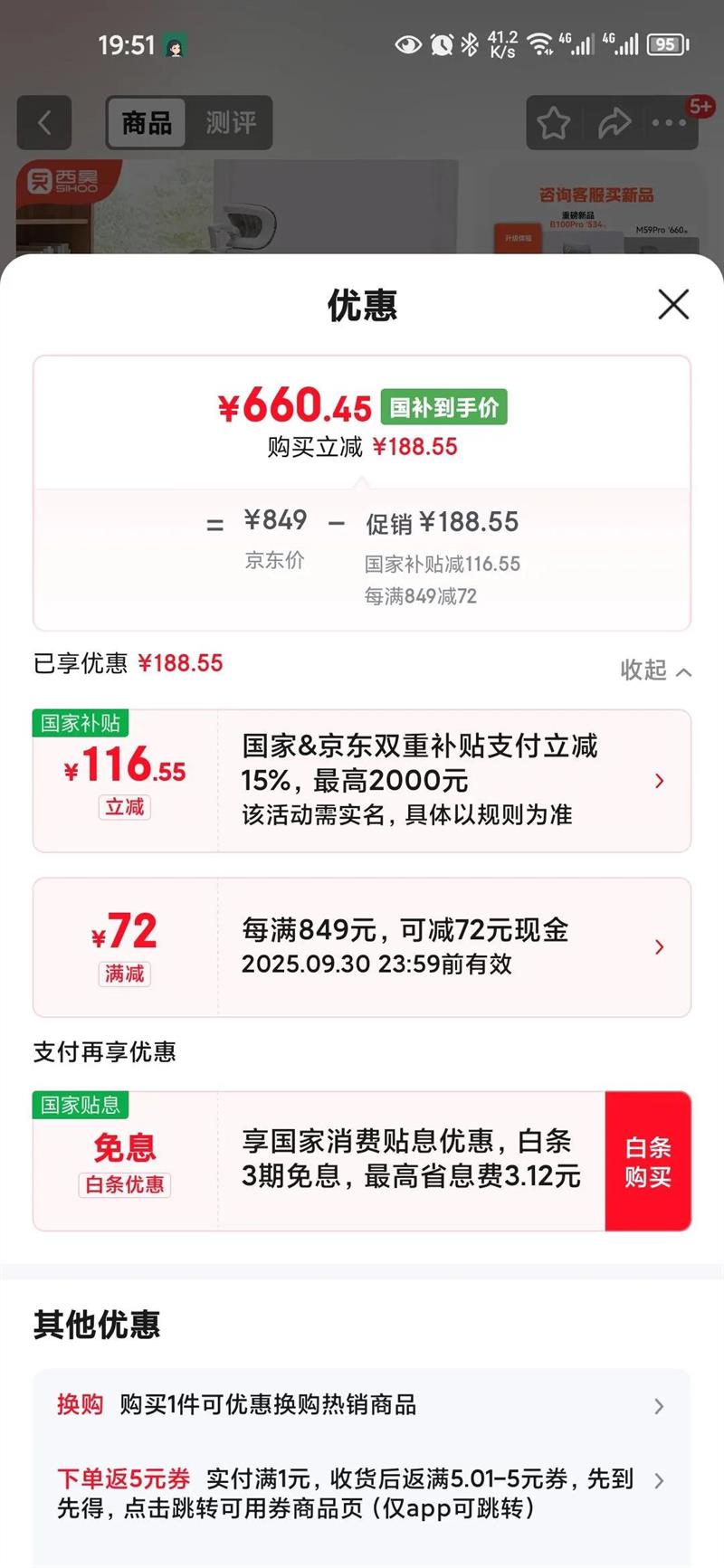Go back using the top-left arrow
Image resolution: width=724 pixels, height=1568 pixels.
[43, 122]
